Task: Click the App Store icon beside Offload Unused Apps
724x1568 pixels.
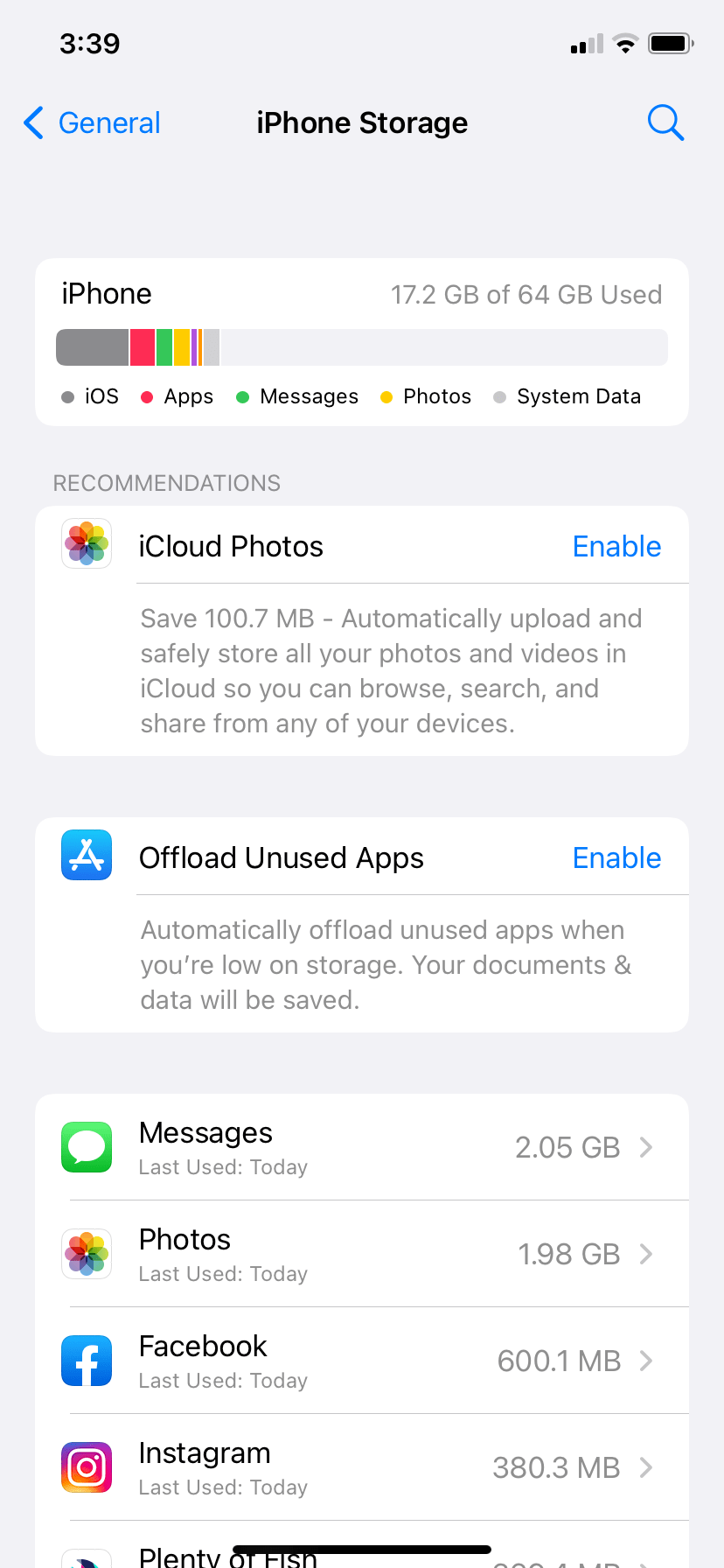Action: coord(86,855)
